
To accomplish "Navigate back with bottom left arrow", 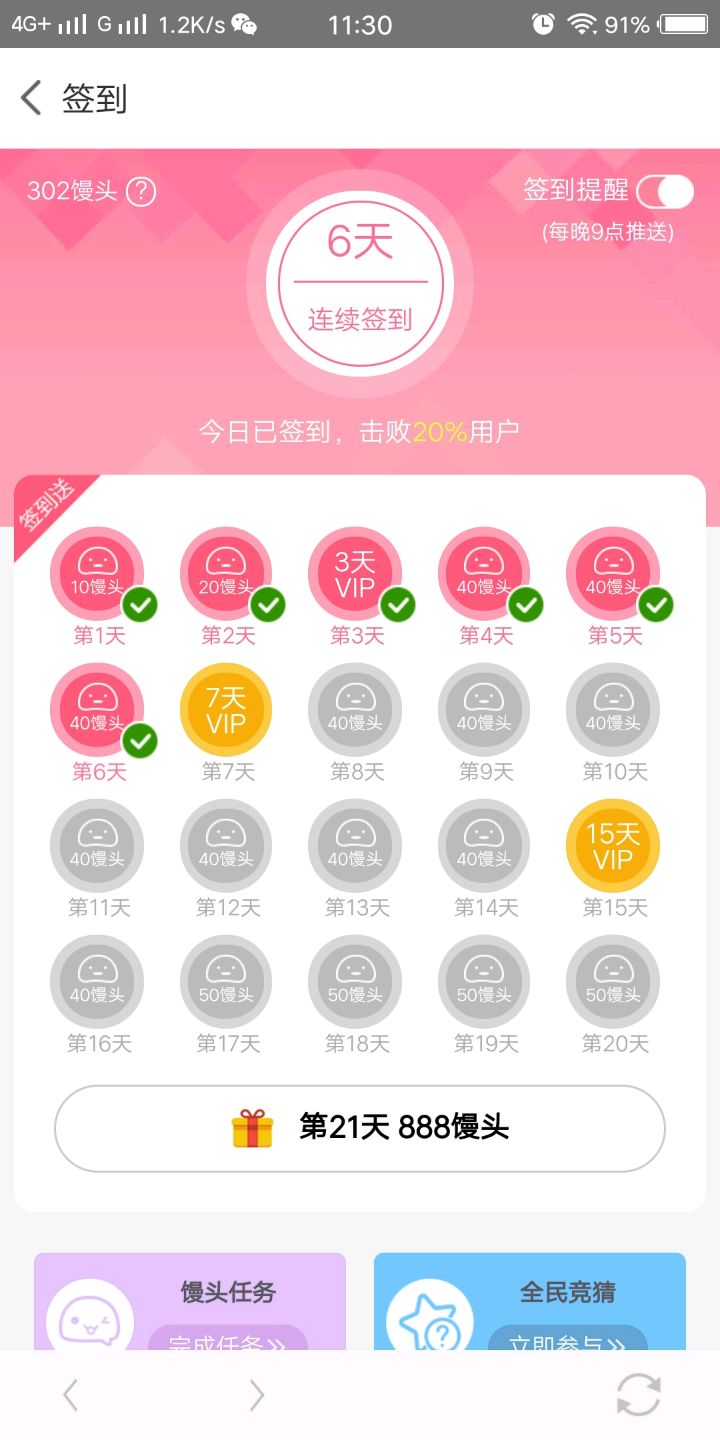I will click(70, 1395).
